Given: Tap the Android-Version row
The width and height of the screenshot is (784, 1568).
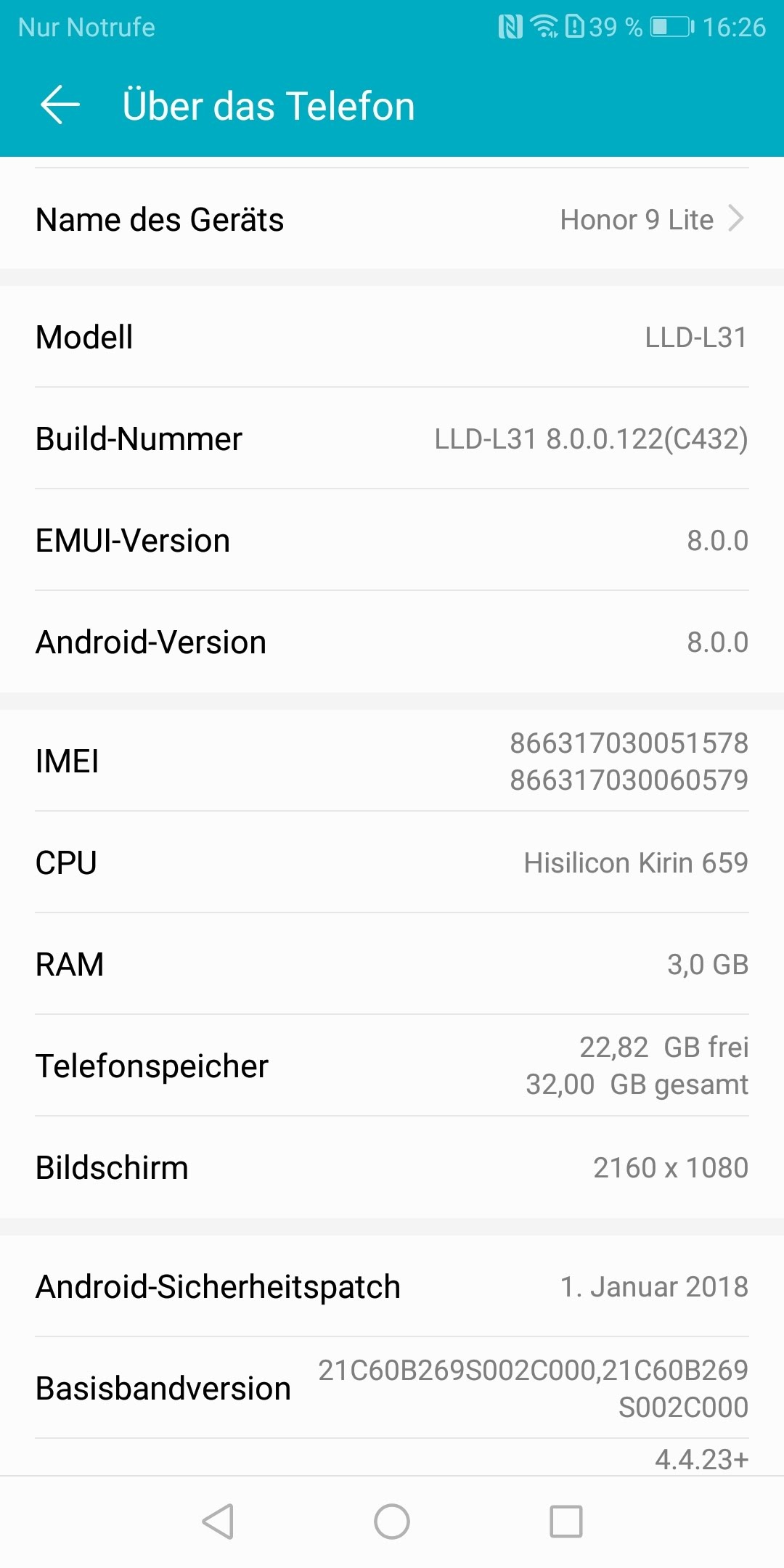Looking at the screenshot, I should 392,642.
